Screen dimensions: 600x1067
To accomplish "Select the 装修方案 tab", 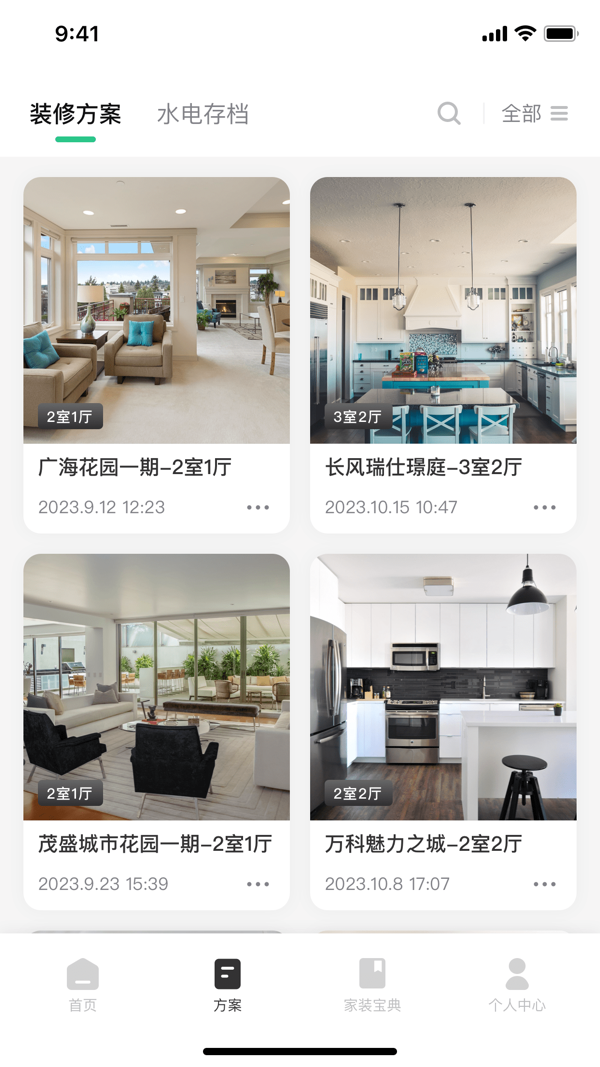I will coord(75,114).
